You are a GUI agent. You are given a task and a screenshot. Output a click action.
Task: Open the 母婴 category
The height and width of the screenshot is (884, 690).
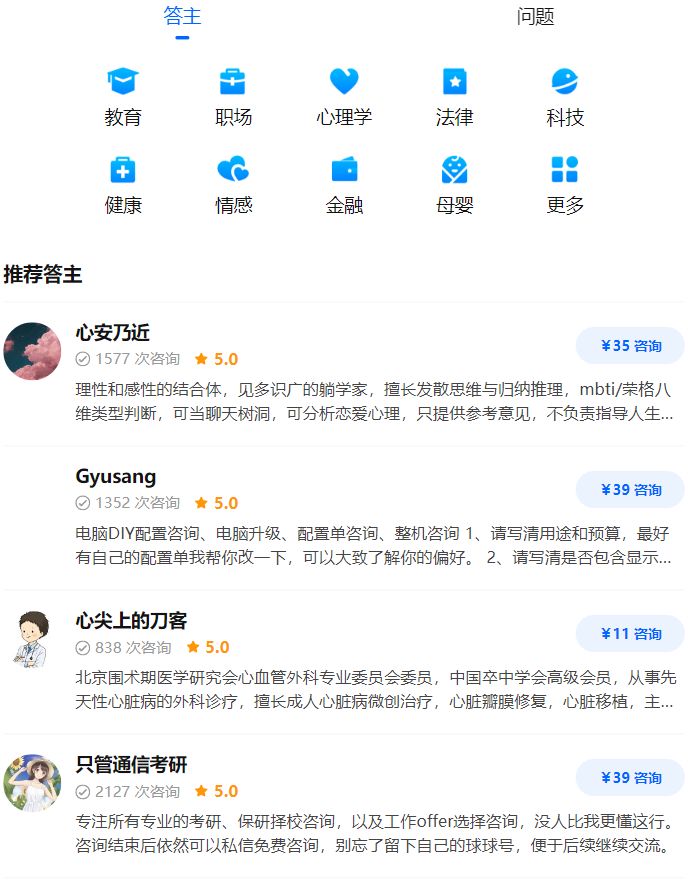click(x=454, y=185)
